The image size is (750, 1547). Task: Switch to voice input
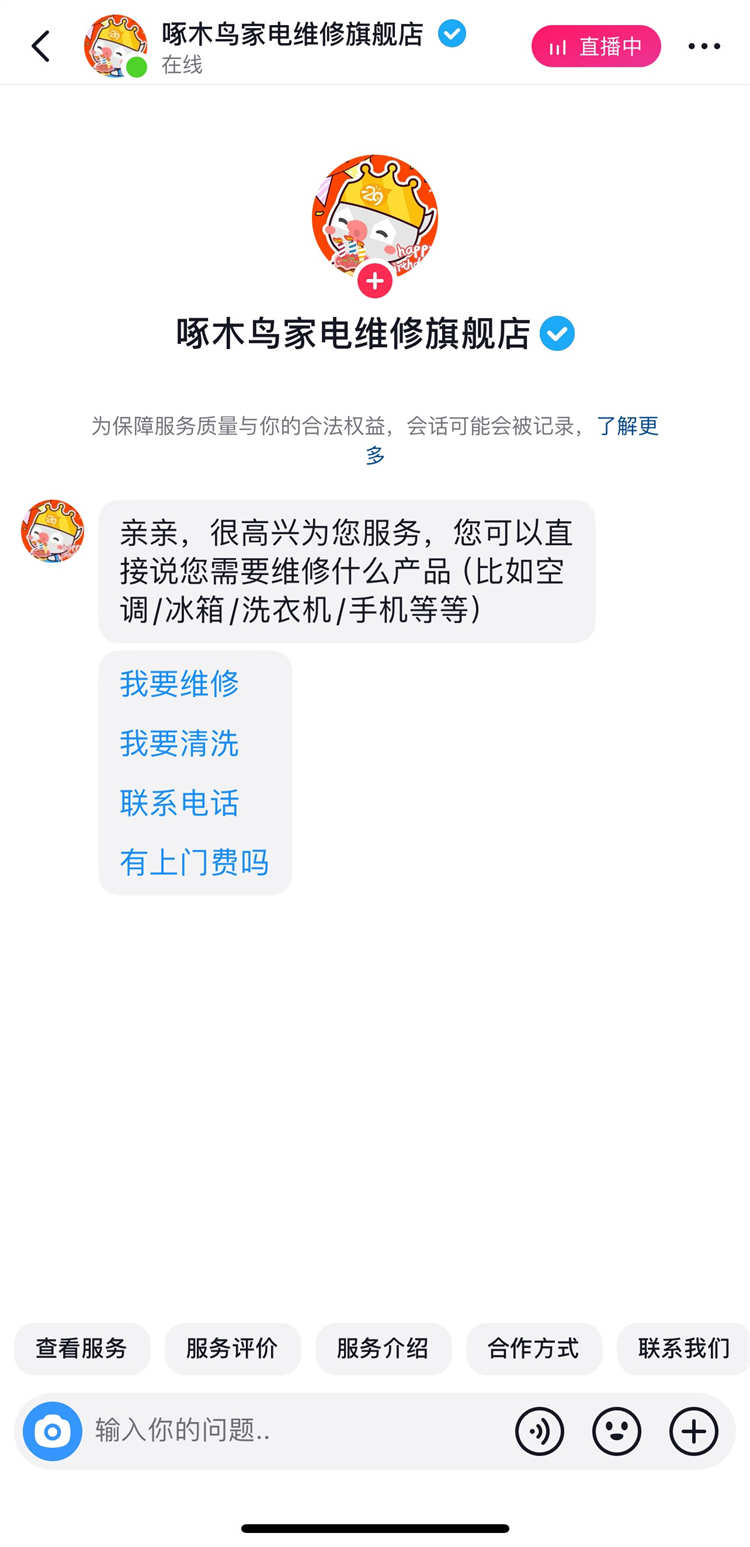[540, 1432]
